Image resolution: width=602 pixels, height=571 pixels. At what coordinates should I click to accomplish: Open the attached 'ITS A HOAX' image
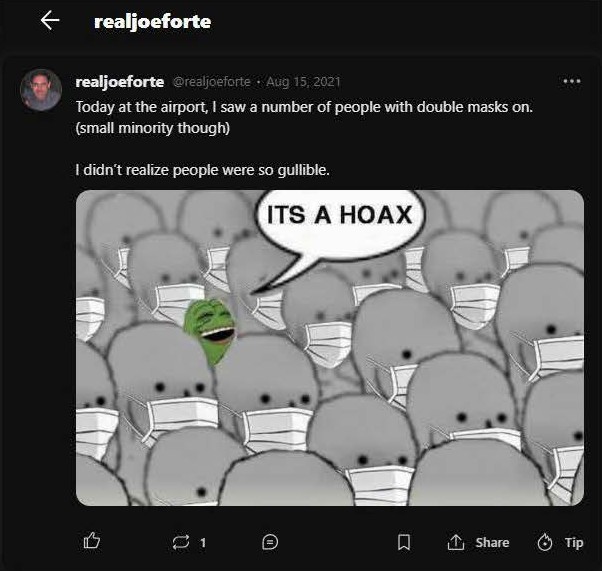[329, 347]
